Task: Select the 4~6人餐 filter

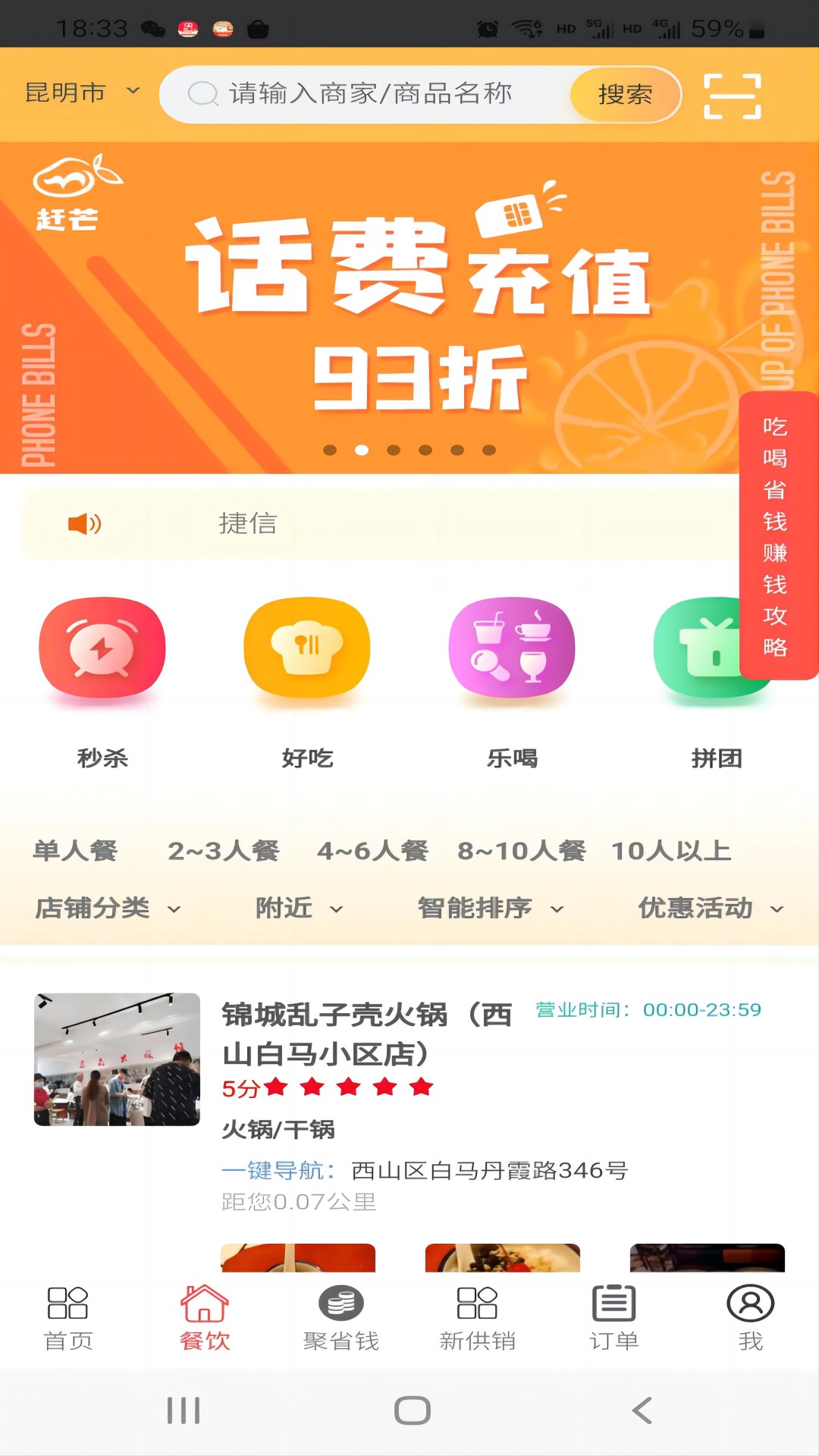Action: tap(372, 850)
